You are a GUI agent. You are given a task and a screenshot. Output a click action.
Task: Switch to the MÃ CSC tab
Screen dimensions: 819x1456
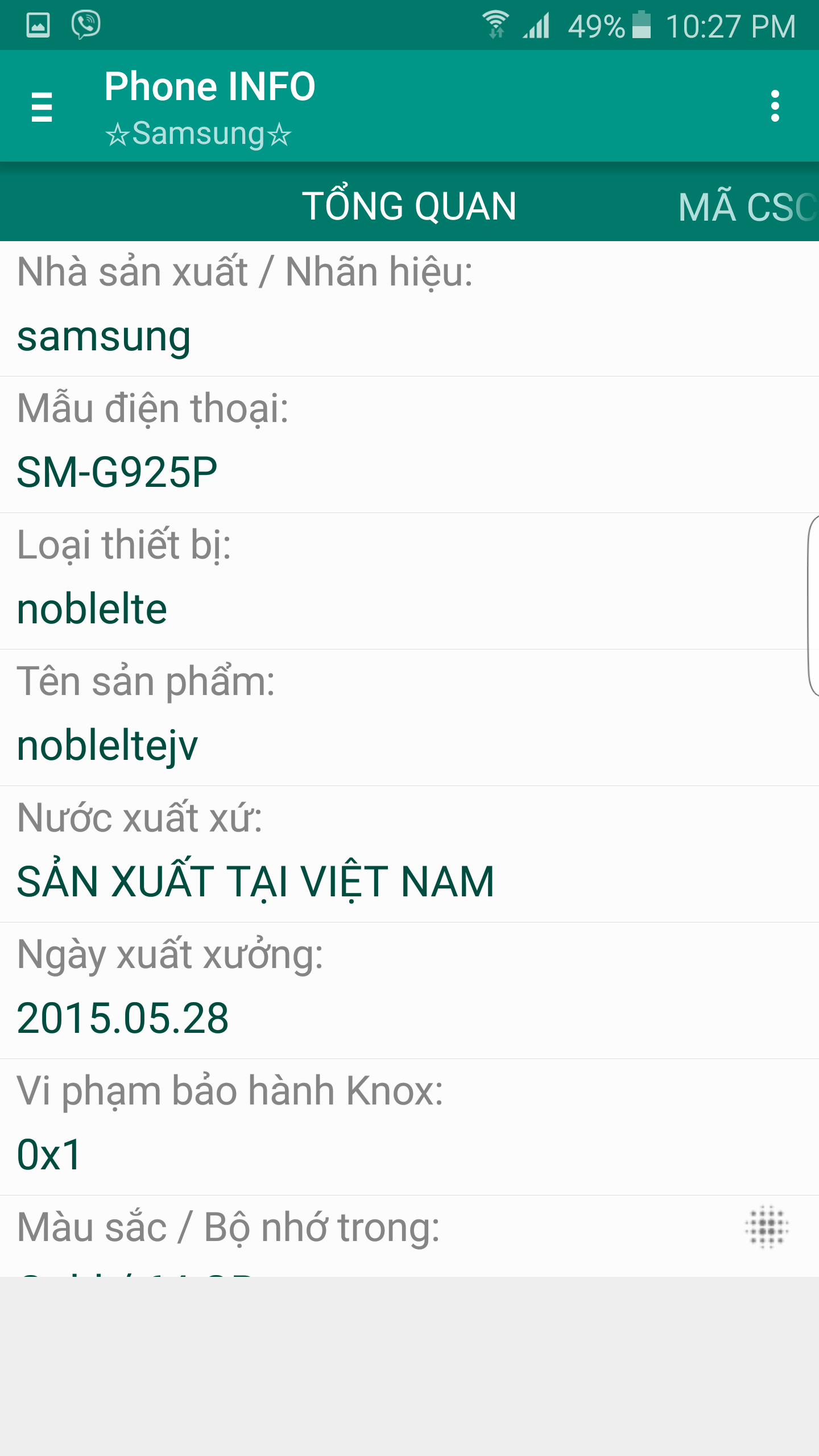pyautogui.click(x=747, y=206)
